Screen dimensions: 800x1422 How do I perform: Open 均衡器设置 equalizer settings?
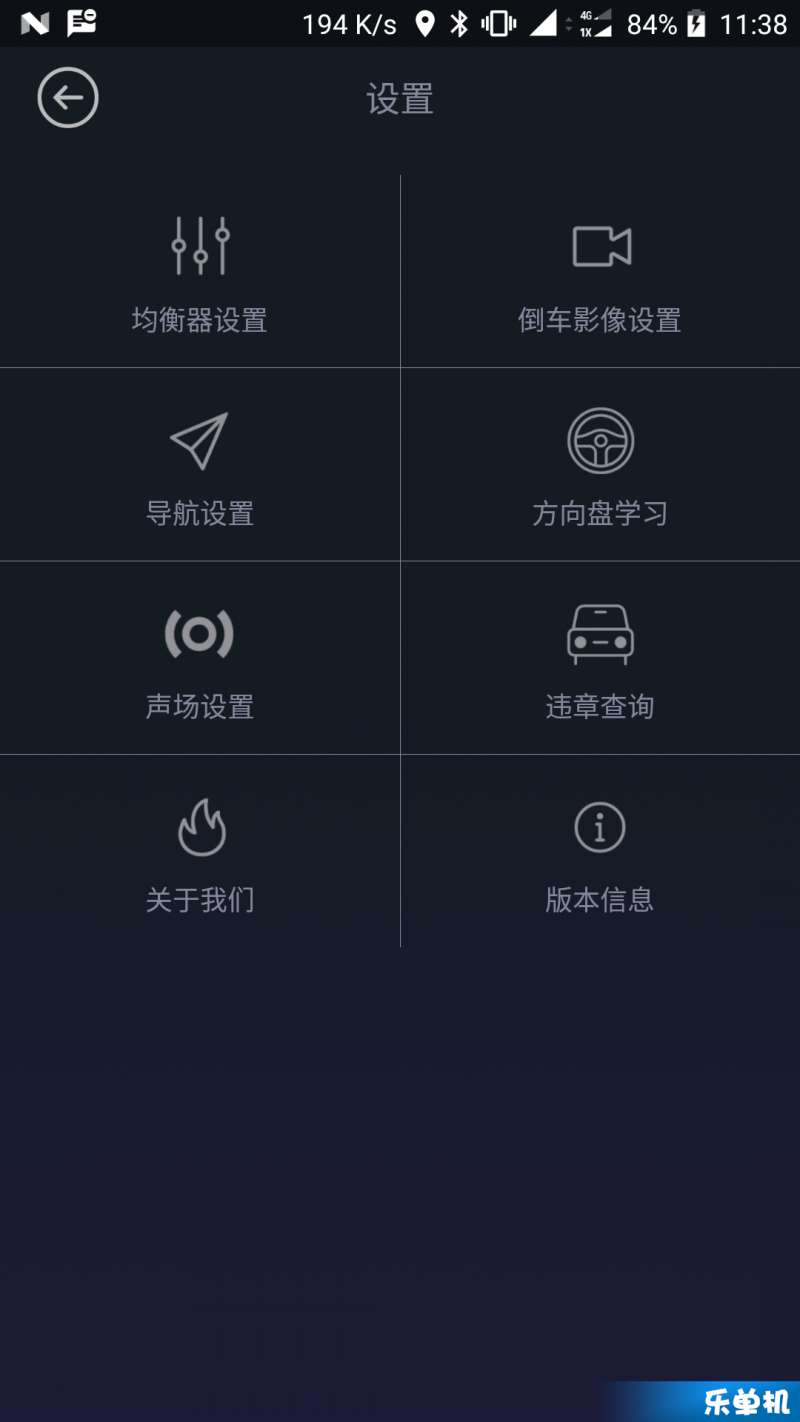point(200,271)
